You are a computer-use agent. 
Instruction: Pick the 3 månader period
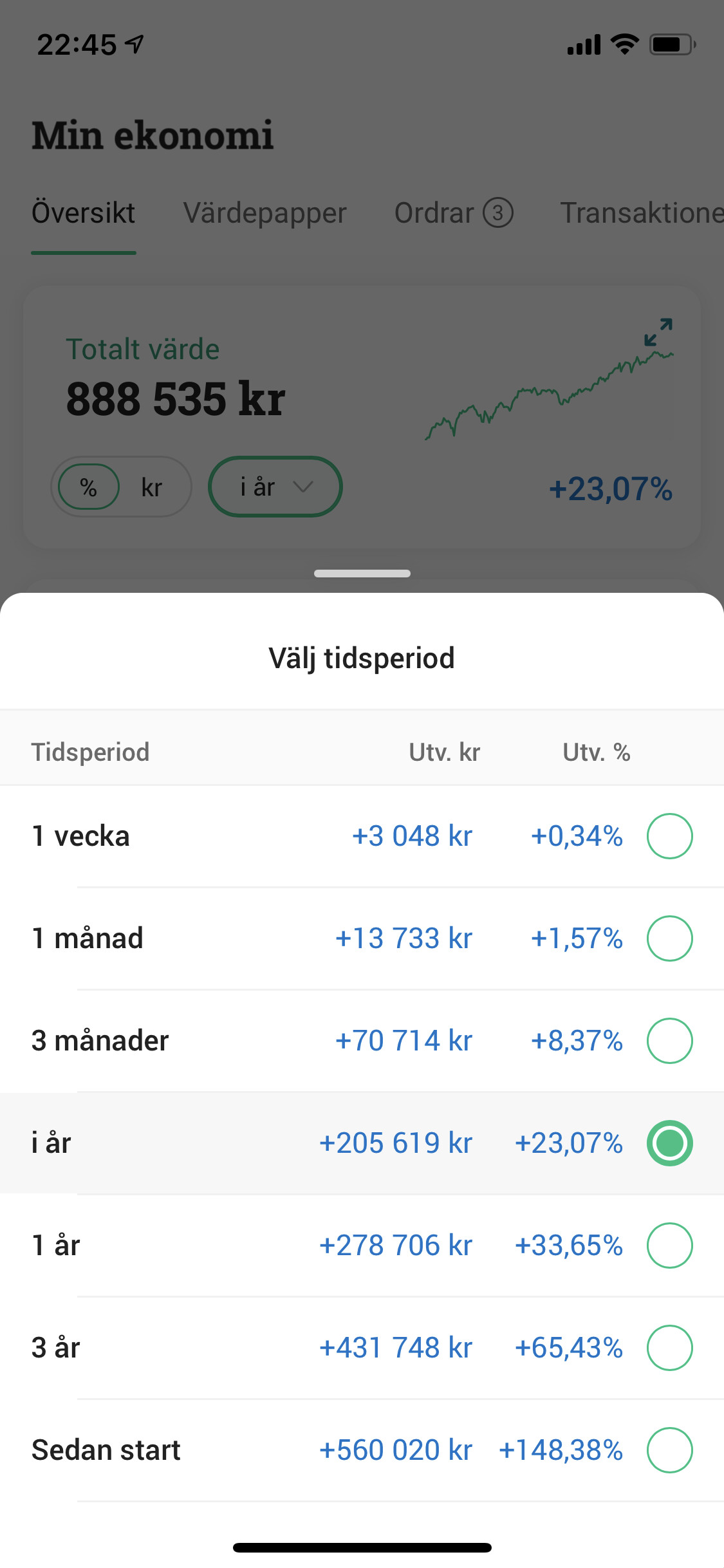[362, 1041]
